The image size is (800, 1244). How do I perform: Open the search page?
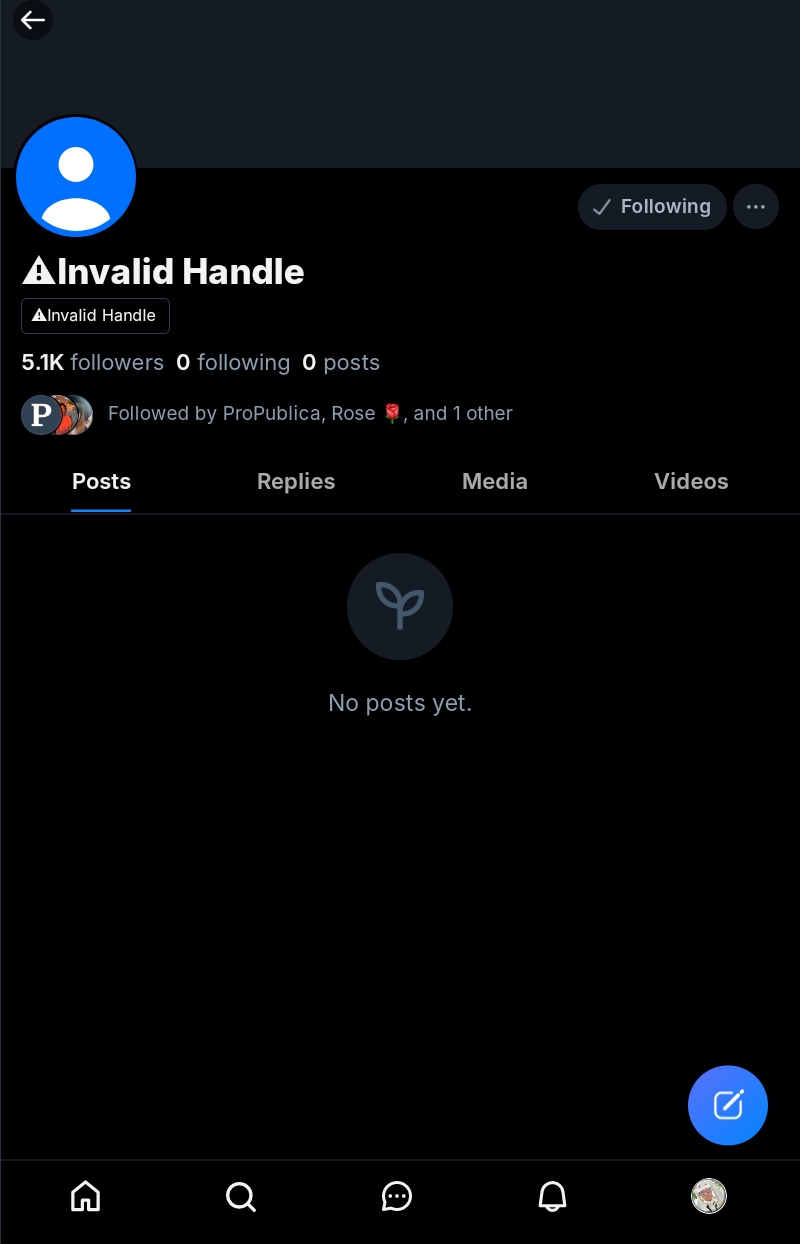tap(241, 1196)
